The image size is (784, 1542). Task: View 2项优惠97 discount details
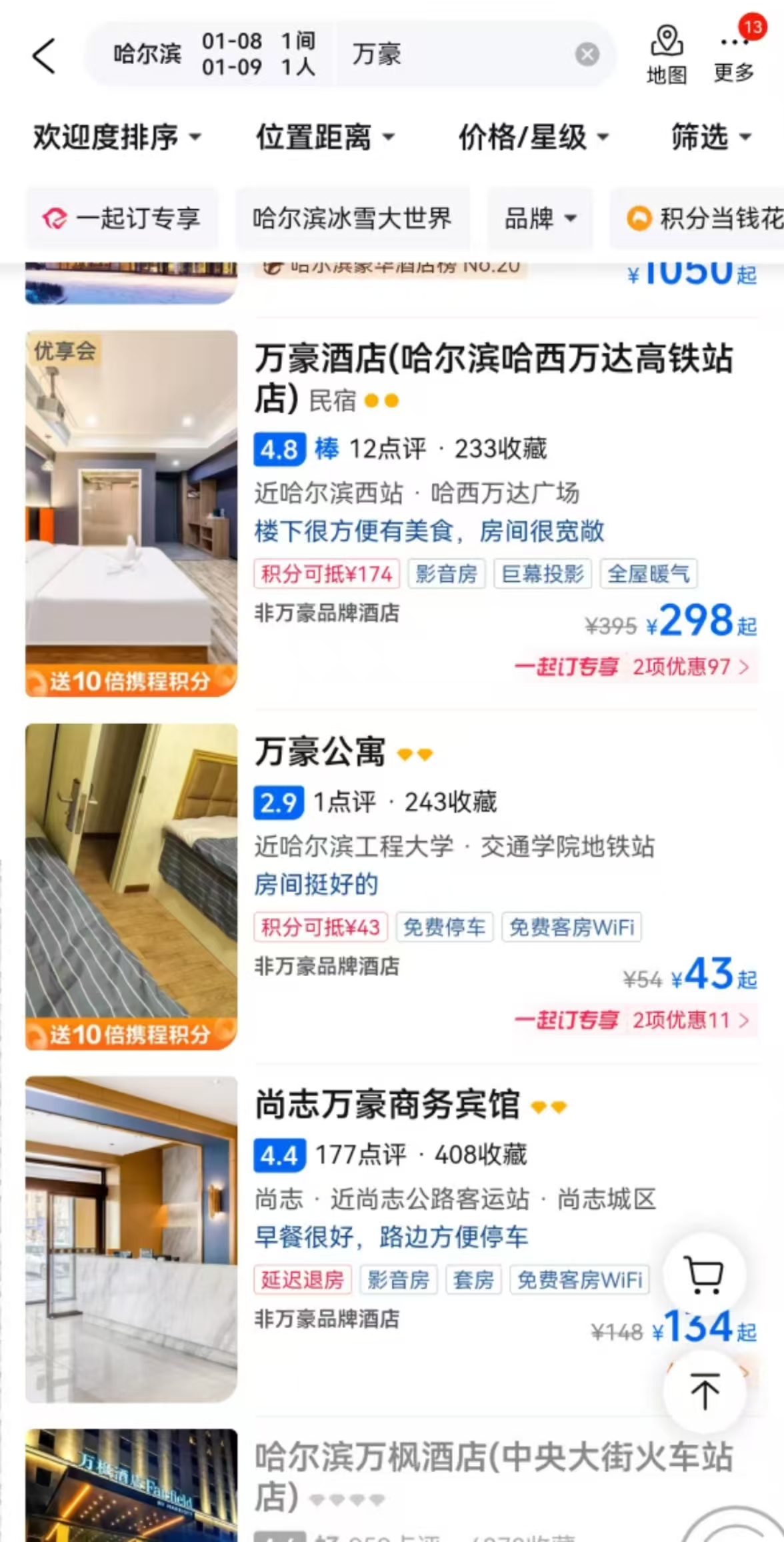click(x=690, y=667)
